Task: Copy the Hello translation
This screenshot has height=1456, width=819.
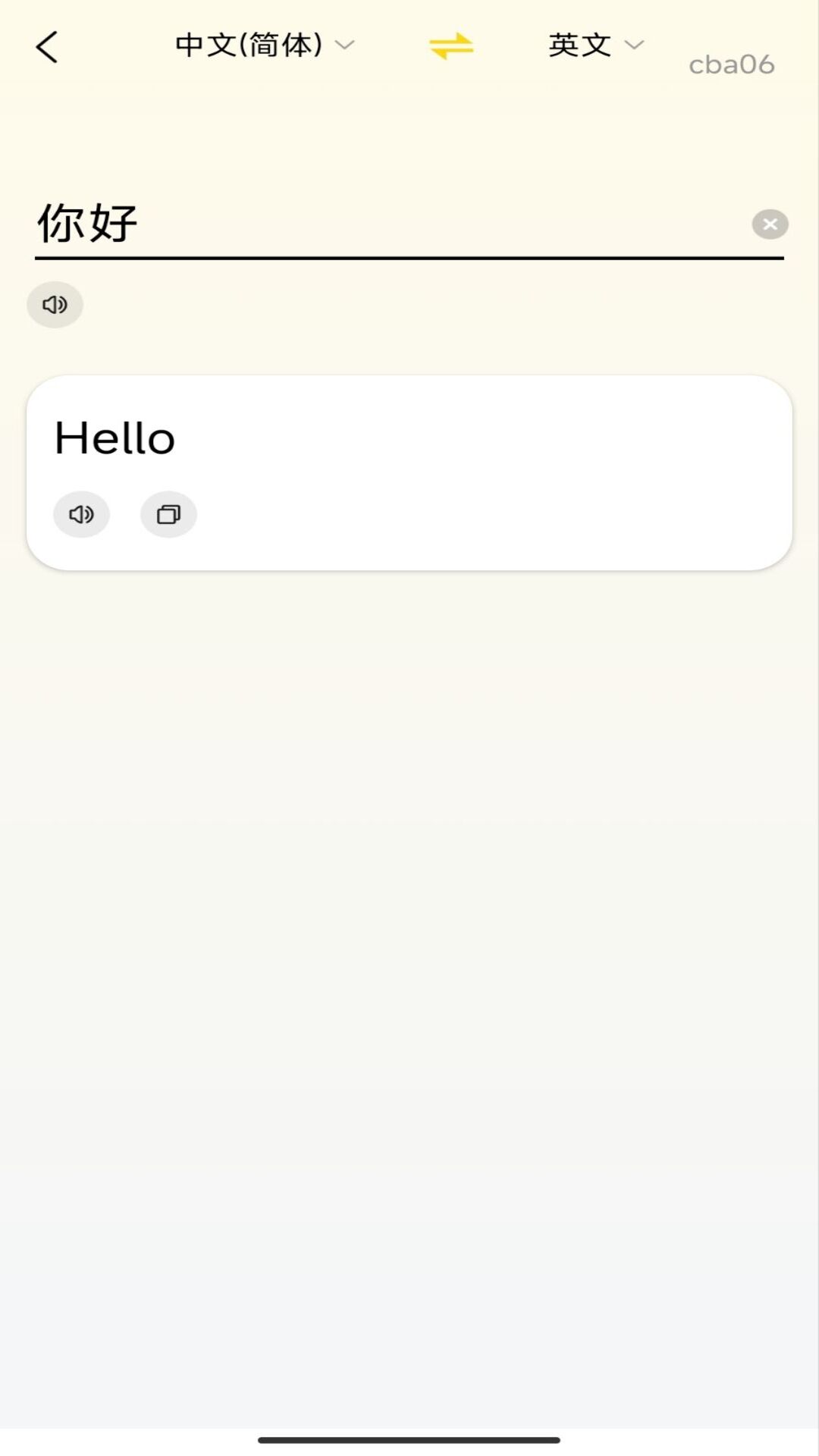Action: tap(168, 515)
